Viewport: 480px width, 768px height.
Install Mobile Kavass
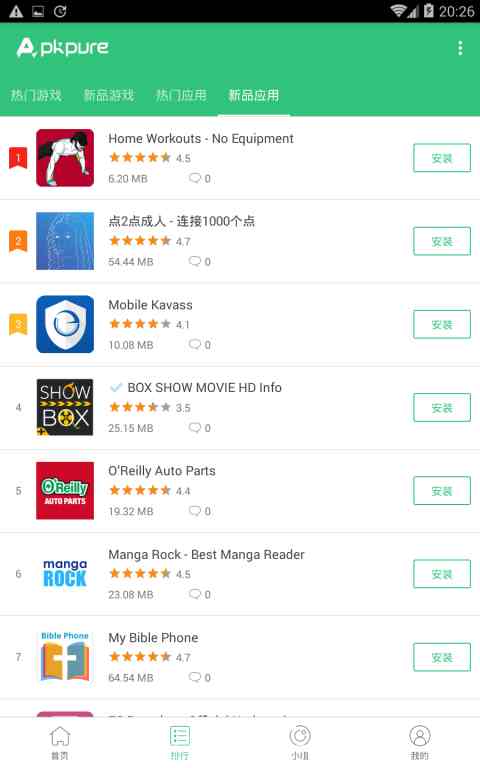pyautogui.click(x=442, y=324)
